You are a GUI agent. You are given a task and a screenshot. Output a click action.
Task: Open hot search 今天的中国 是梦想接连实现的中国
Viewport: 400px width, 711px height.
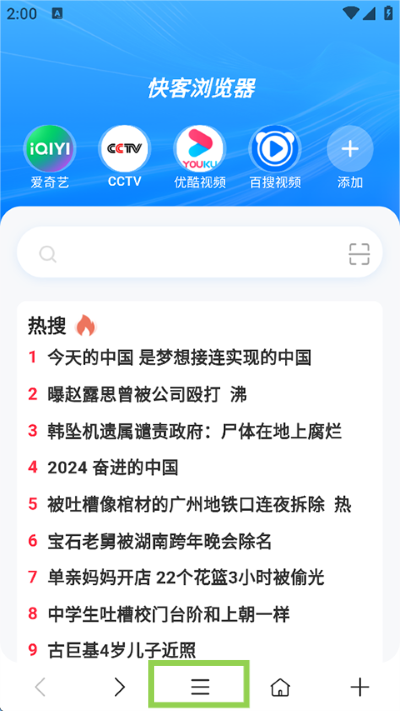180,357
